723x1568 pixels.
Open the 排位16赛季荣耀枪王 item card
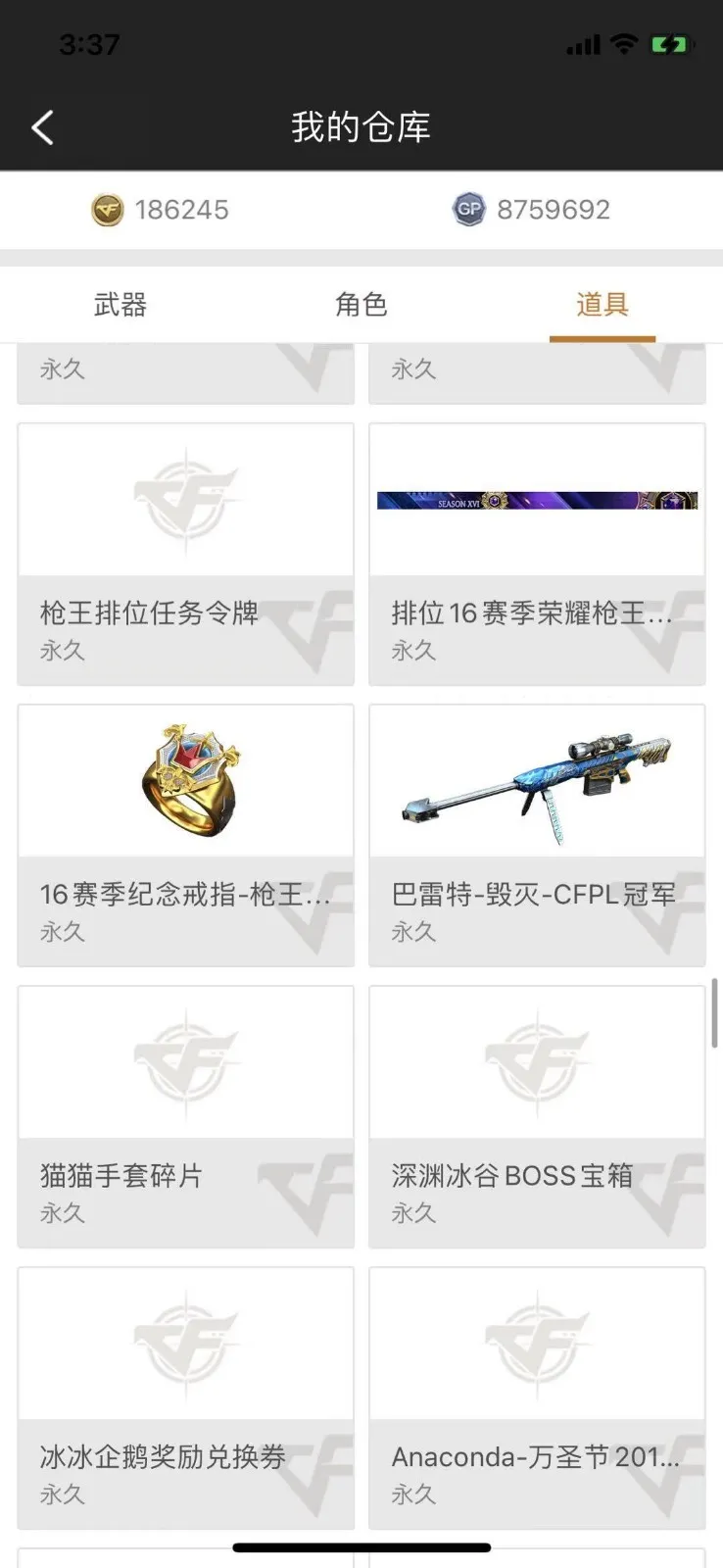pyautogui.click(x=537, y=554)
